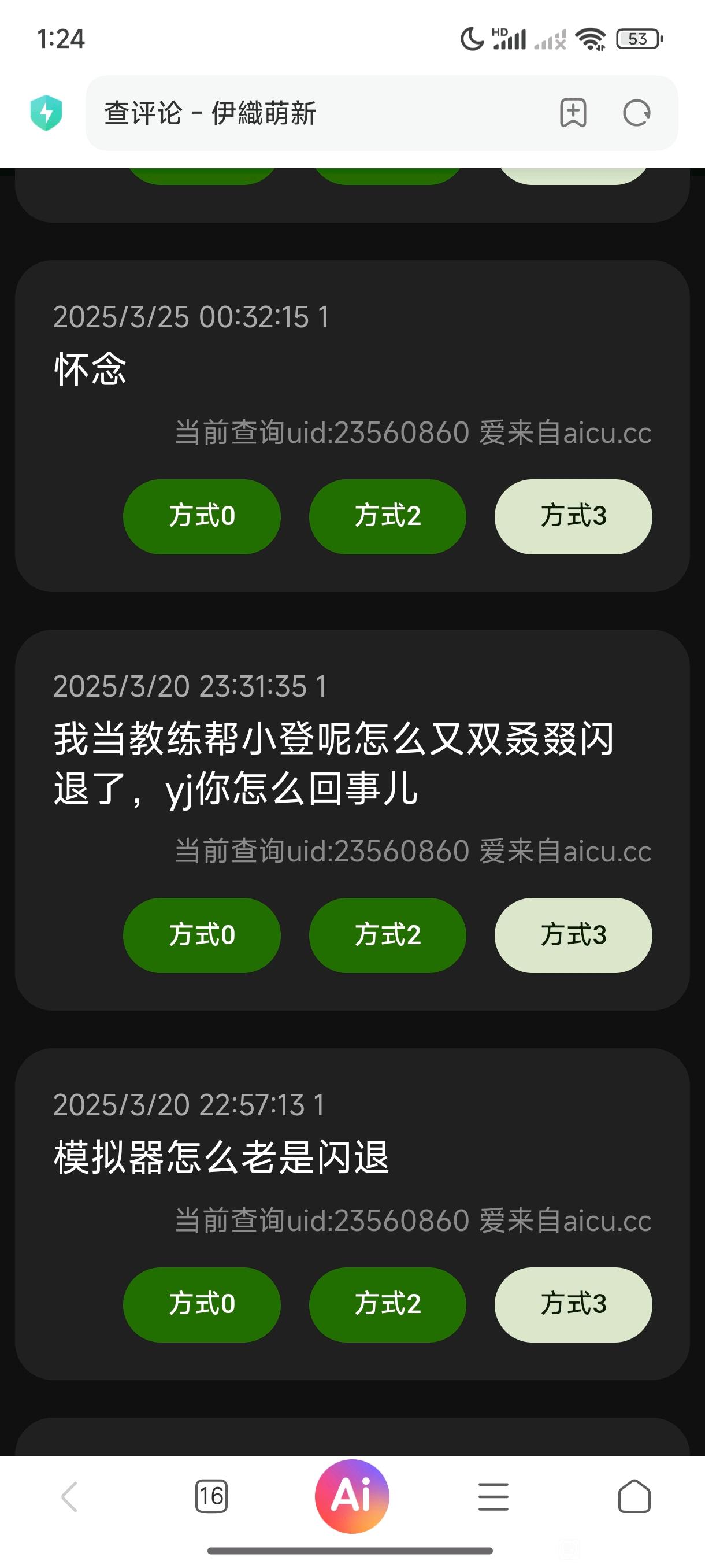Launch the Ai assistant button
Screen dimensions: 705x1568
pos(351,1496)
